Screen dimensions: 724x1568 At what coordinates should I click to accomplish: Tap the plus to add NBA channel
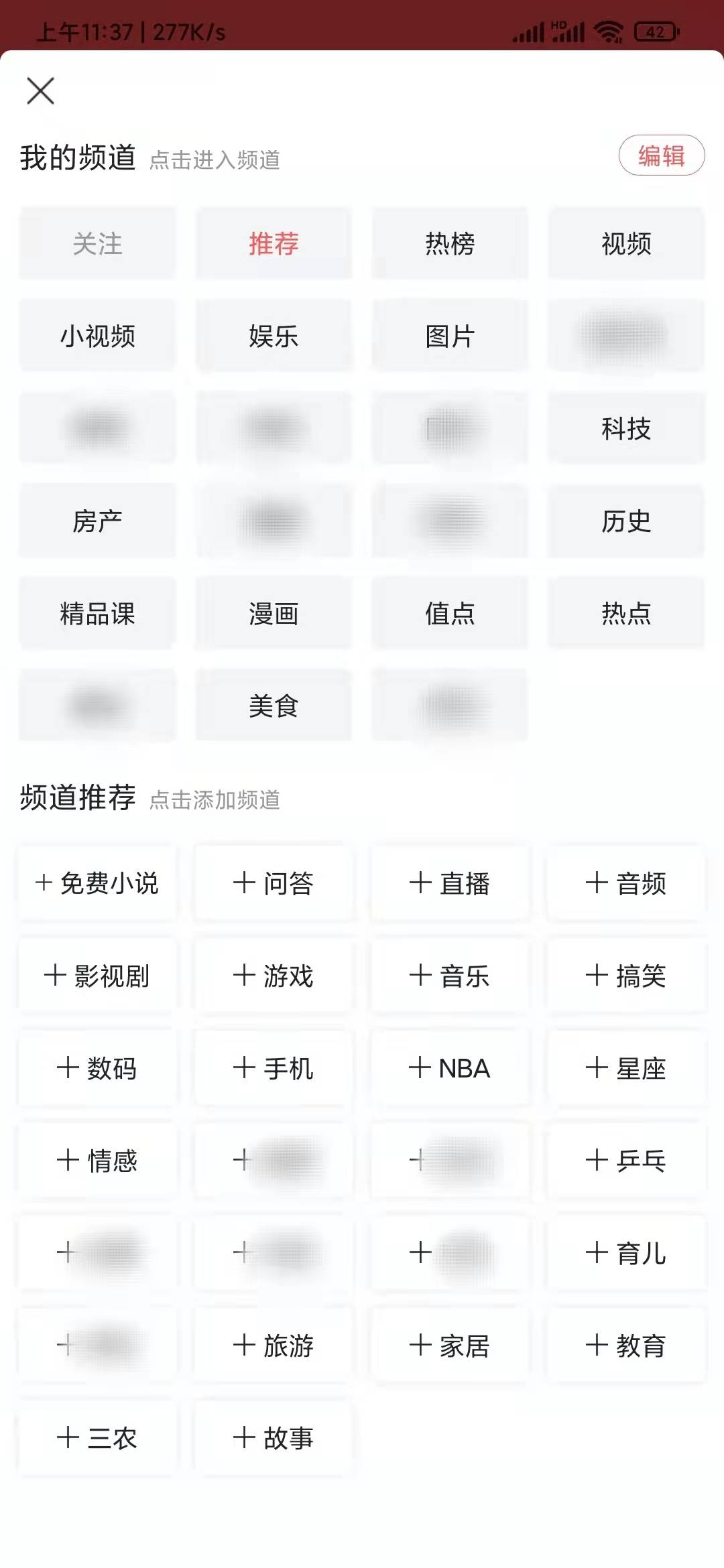tap(450, 1069)
